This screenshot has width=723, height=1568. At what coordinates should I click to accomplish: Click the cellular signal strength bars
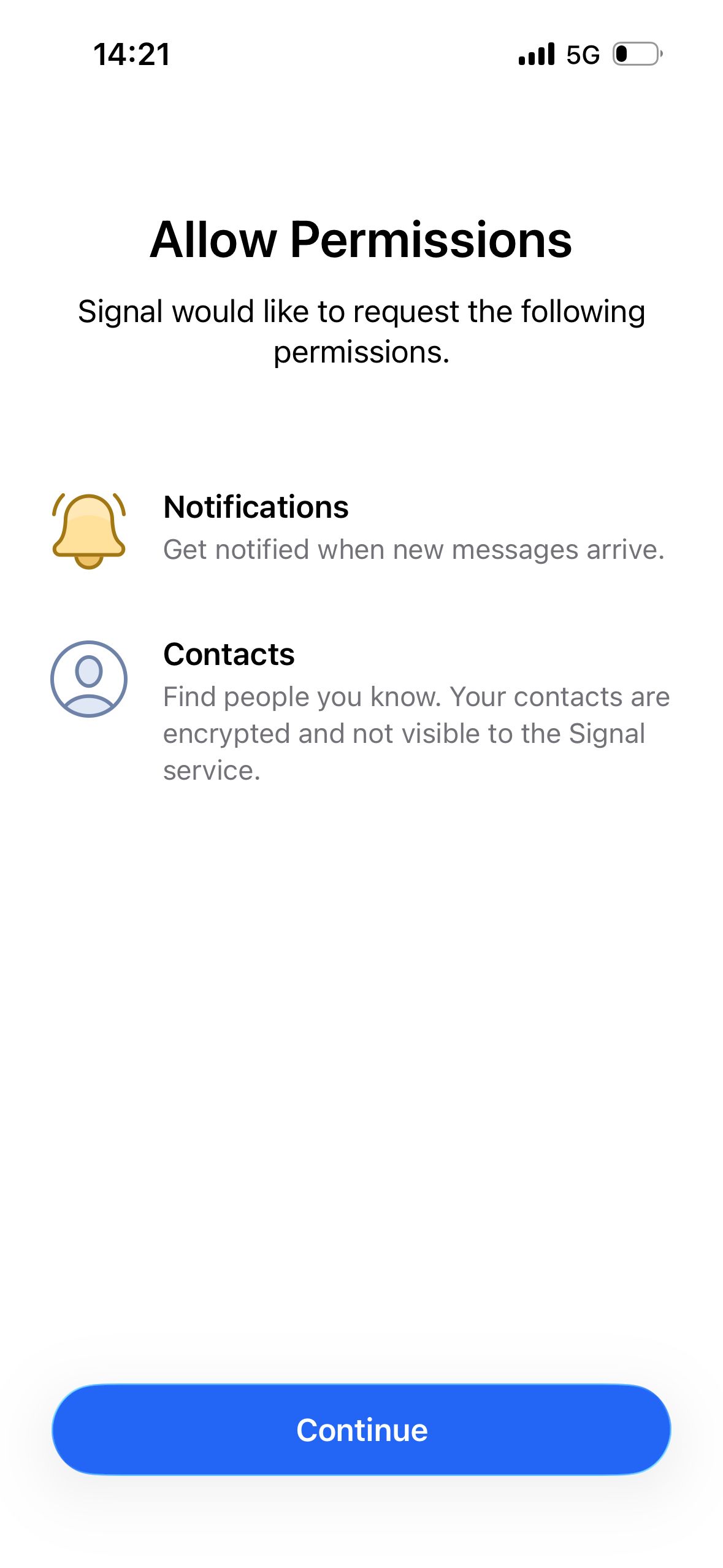click(537, 55)
